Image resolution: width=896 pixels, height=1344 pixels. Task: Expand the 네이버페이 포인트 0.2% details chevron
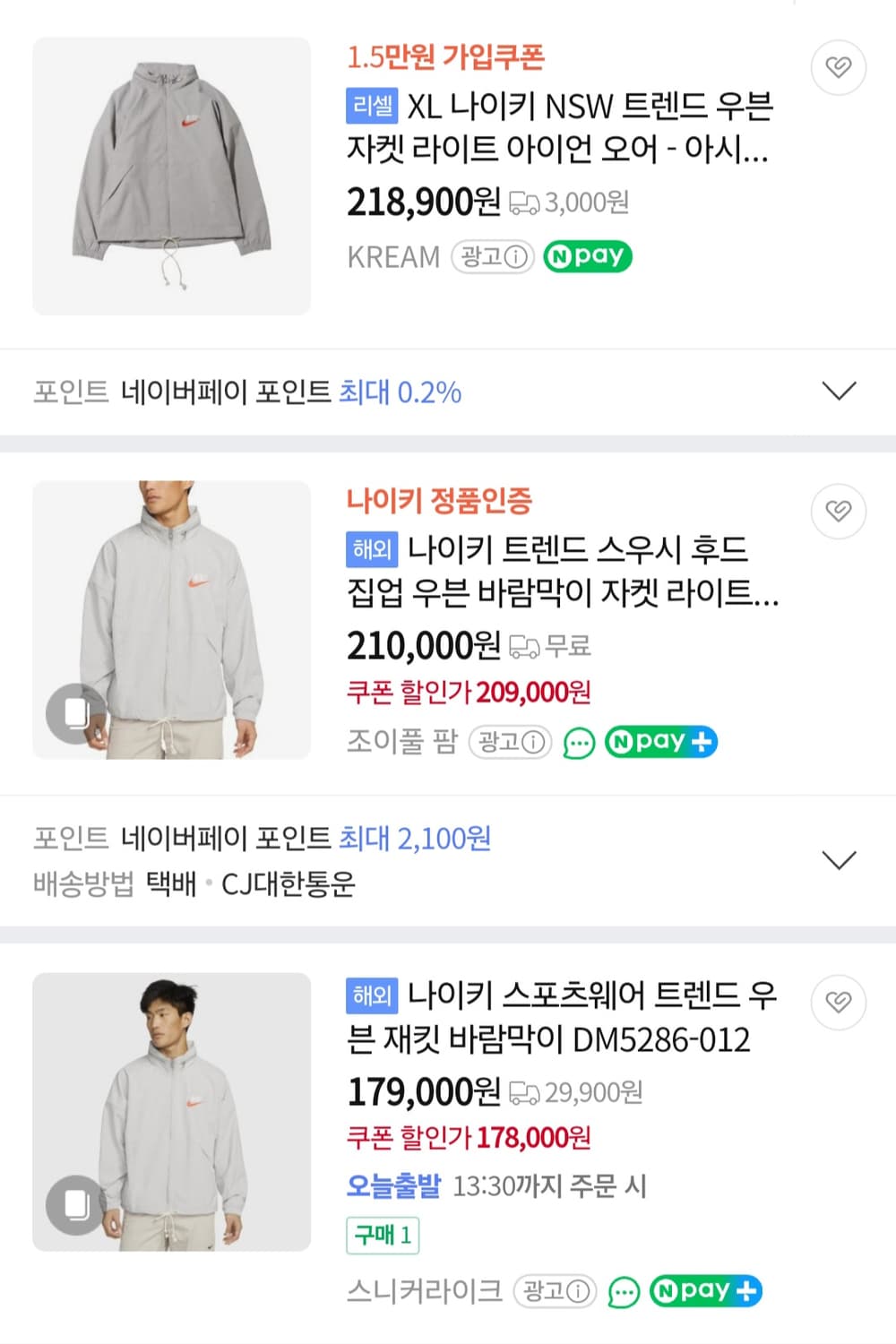[x=838, y=391]
